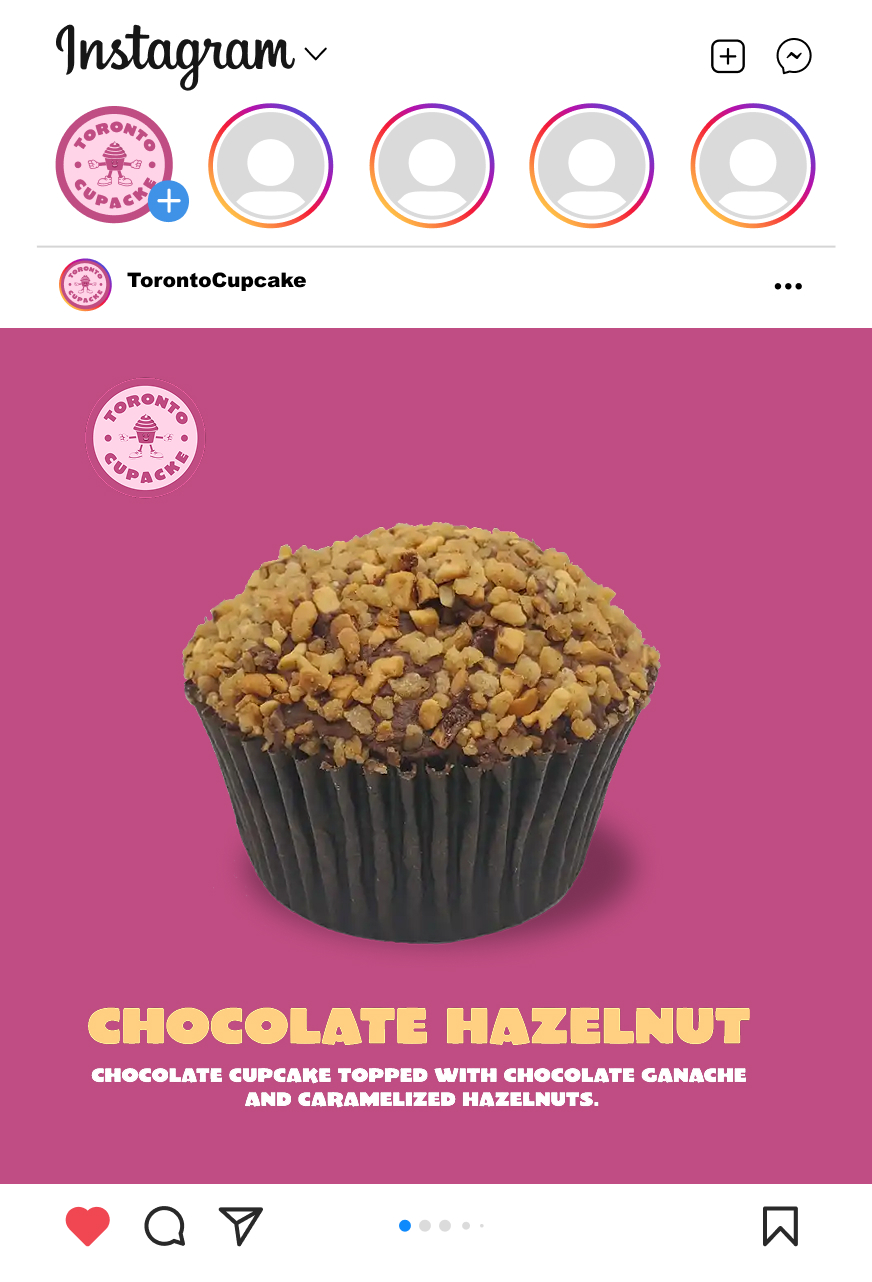Image resolution: width=872 pixels, height=1282 pixels.
Task: Toggle saved state on the bookmark ribbon
Action: (x=783, y=1223)
